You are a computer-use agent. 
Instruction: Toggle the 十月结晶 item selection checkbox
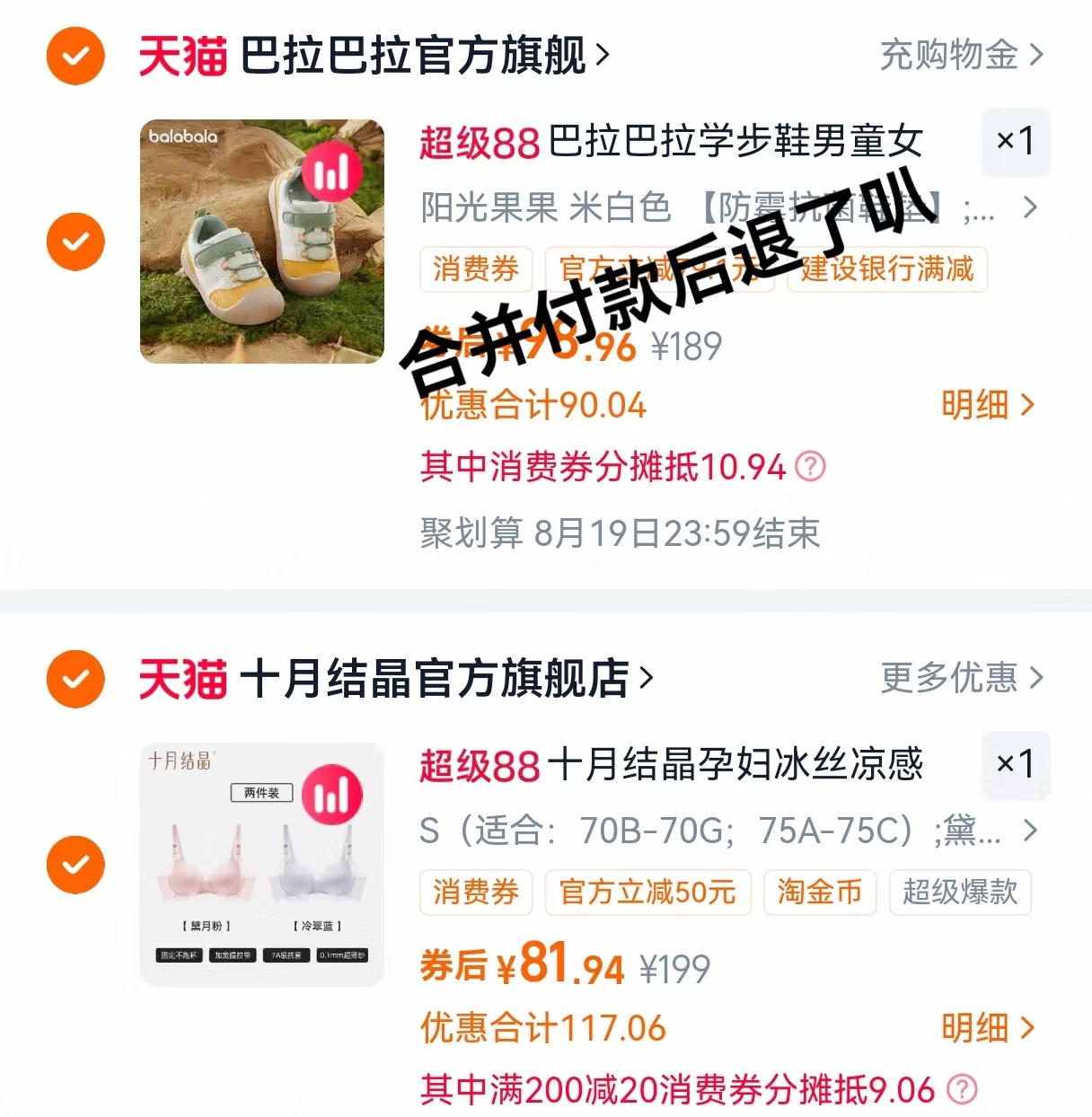pyautogui.click(x=75, y=864)
